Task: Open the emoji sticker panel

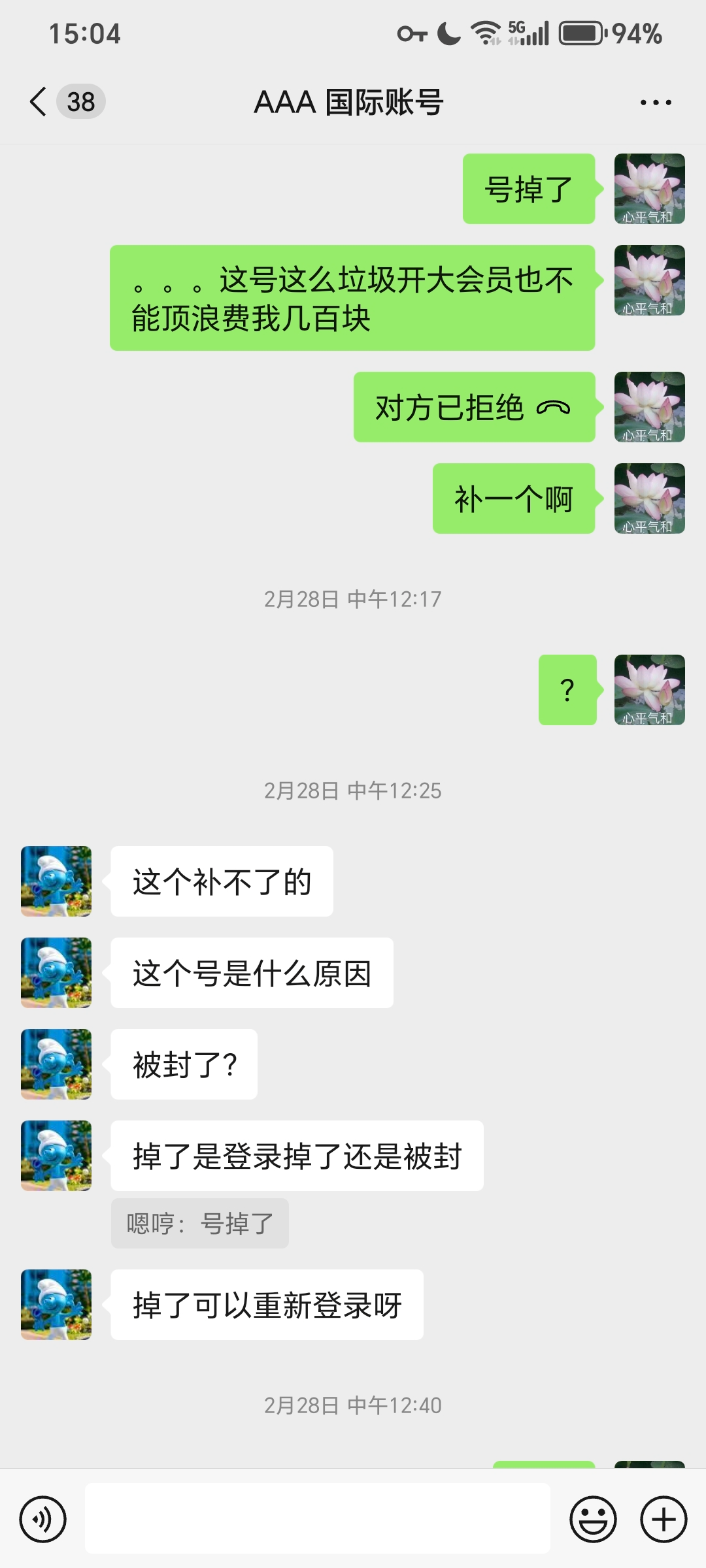Action: click(593, 1519)
